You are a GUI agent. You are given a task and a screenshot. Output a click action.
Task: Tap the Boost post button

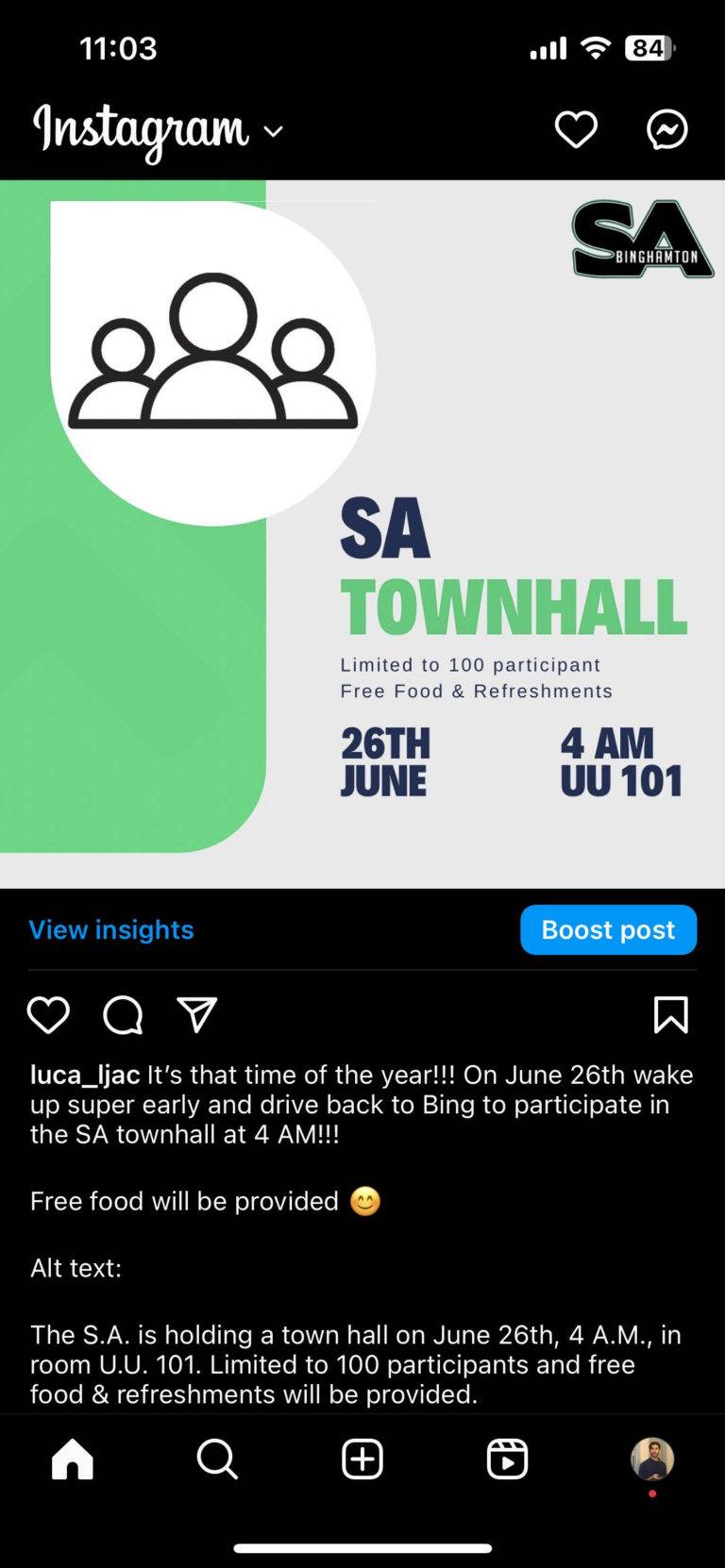pyautogui.click(x=608, y=929)
